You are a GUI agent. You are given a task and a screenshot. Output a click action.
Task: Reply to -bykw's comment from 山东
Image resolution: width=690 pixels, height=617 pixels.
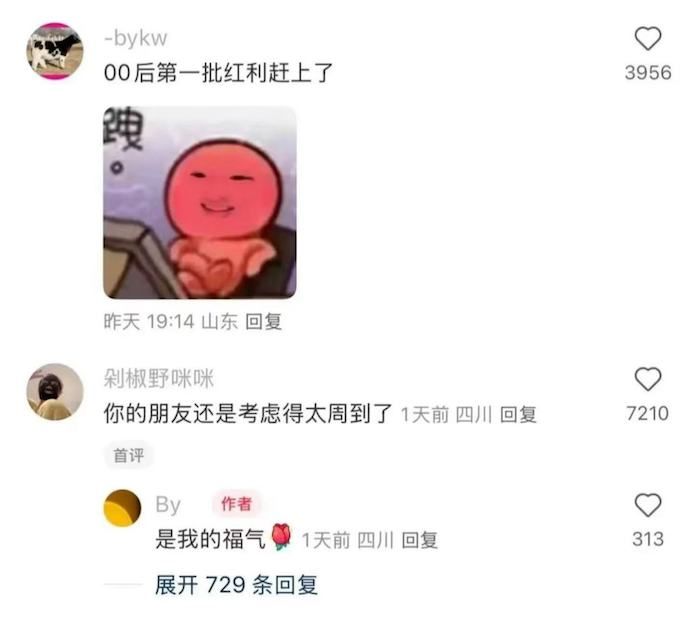[x=264, y=322]
